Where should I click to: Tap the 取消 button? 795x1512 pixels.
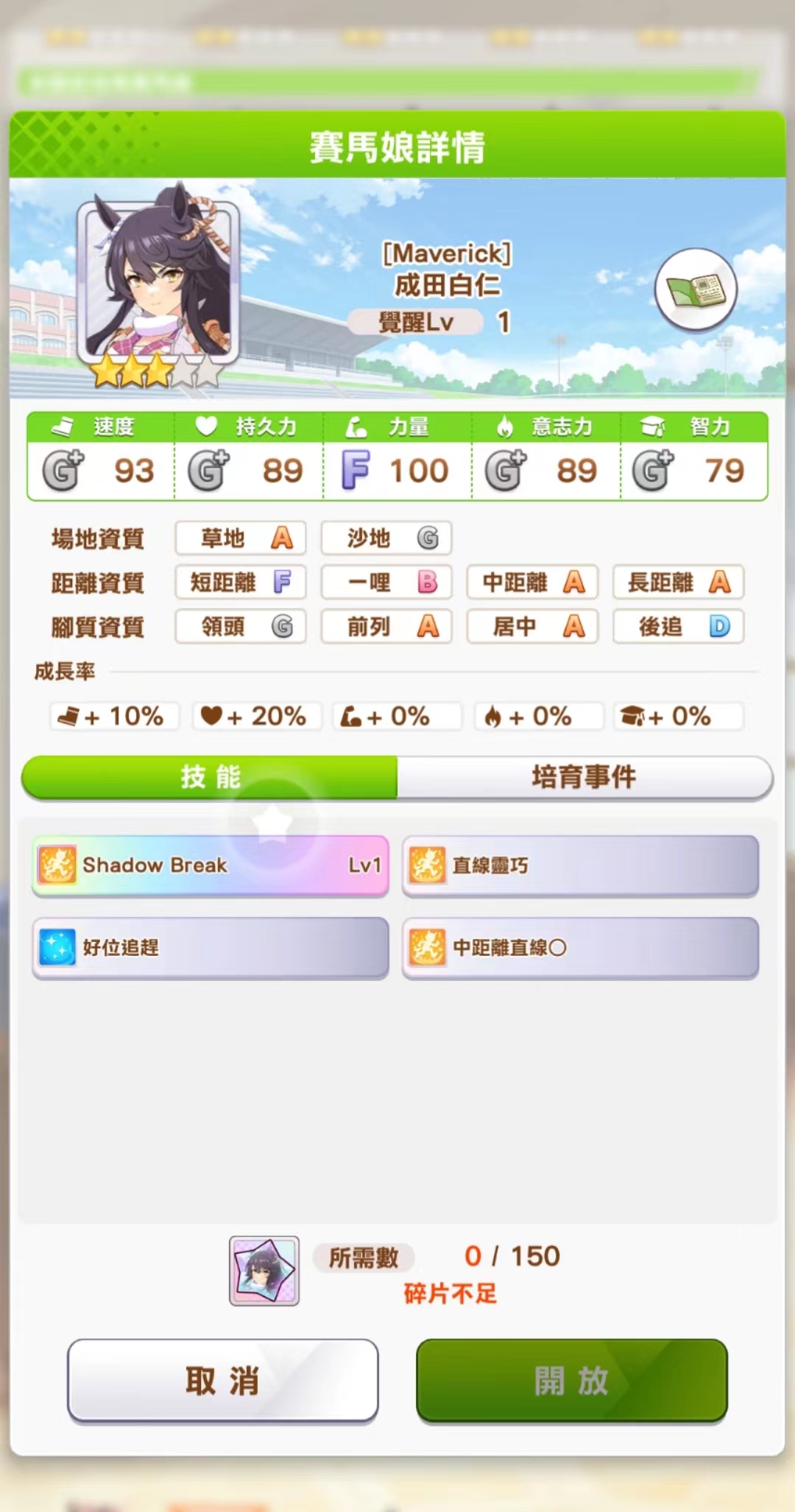click(223, 1381)
